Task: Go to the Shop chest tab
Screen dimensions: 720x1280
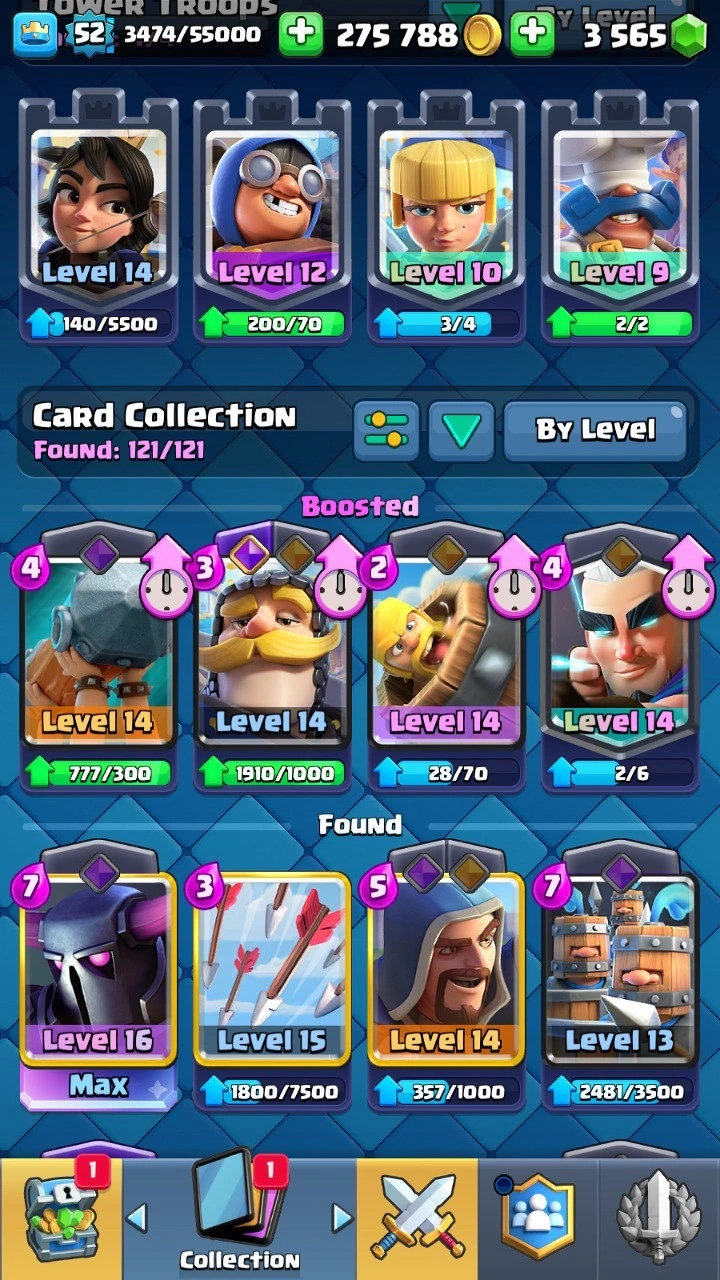Action: point(62,1220)
